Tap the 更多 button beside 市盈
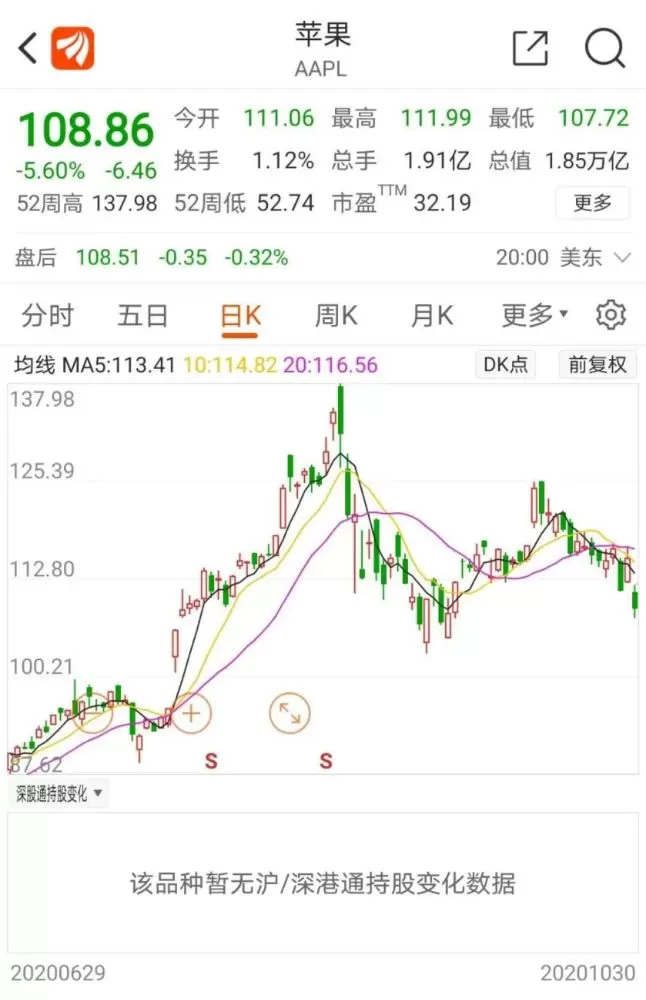The height and width of the screenshot is (1000, 646). 592,203
